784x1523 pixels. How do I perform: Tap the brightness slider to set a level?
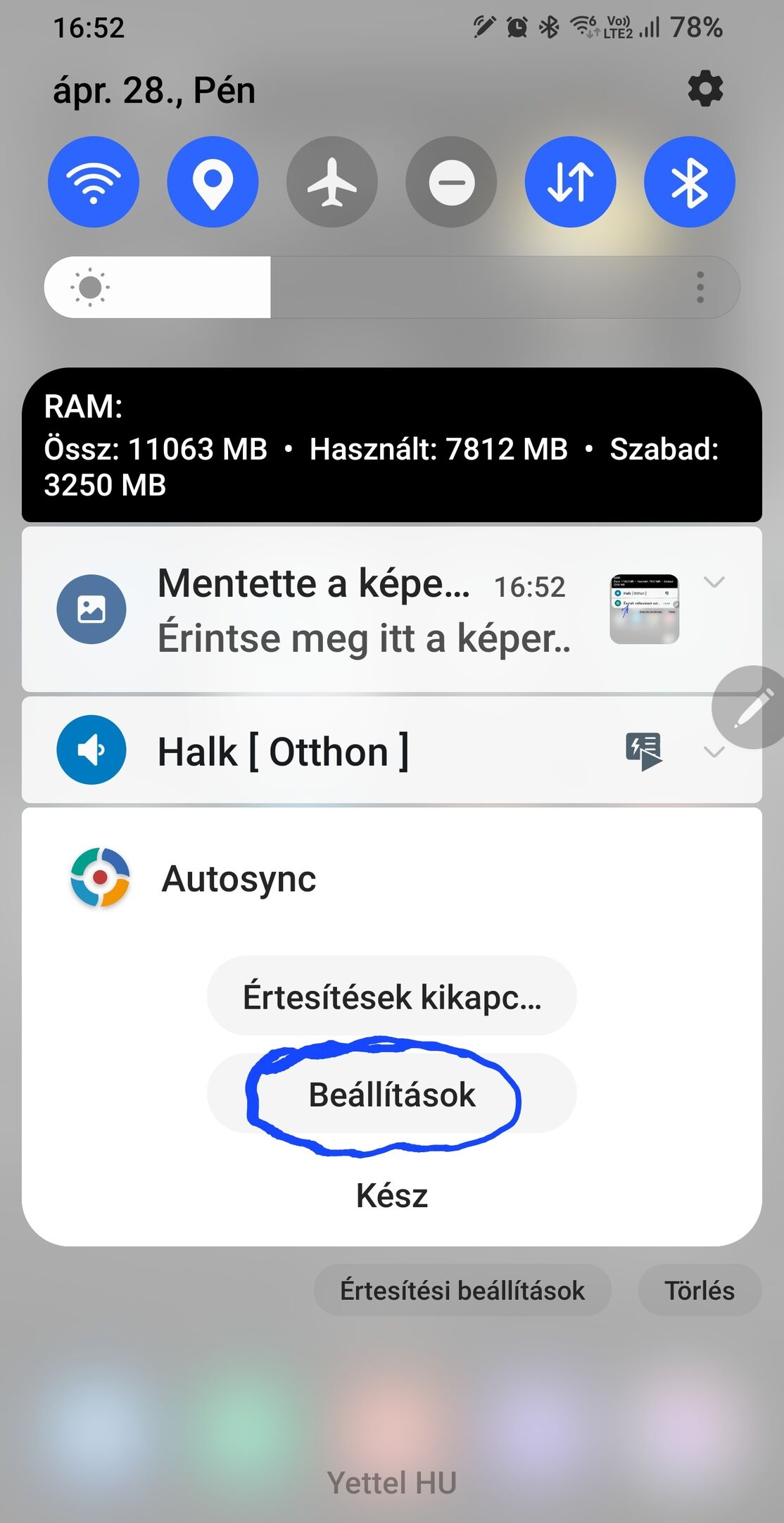(422, 287)
